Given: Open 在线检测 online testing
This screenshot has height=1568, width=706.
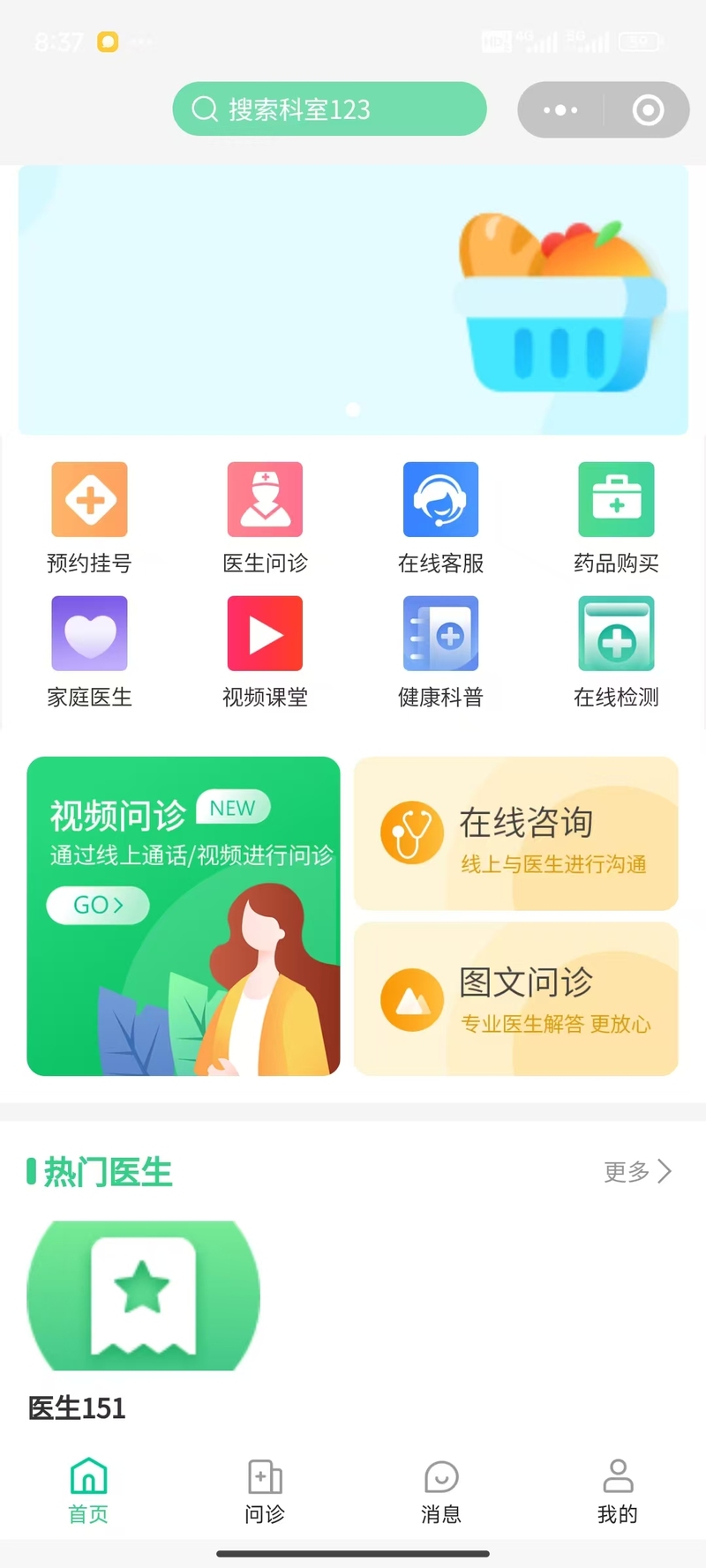Looking at the screenshot, I should point(616,651).
